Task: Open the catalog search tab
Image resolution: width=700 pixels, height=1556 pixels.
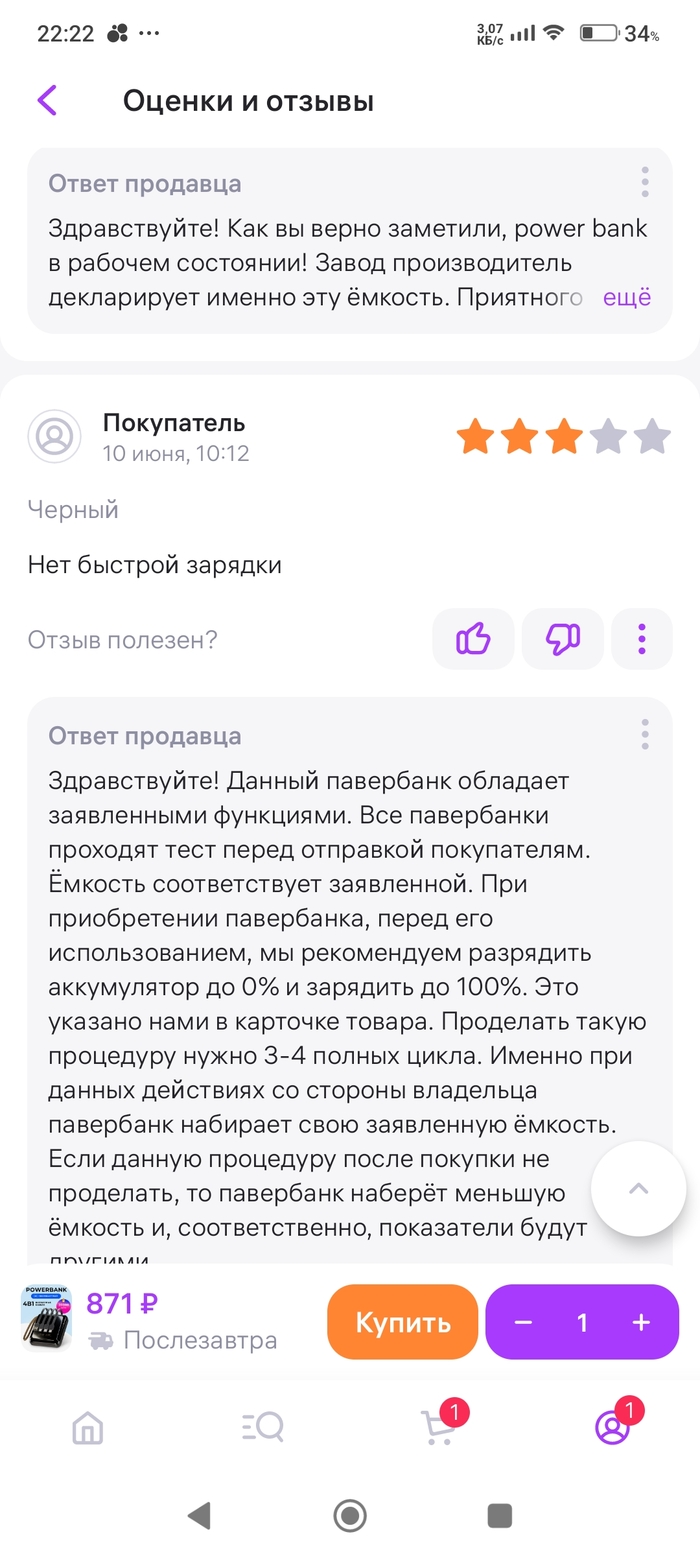Action: tap(263, 1428)
